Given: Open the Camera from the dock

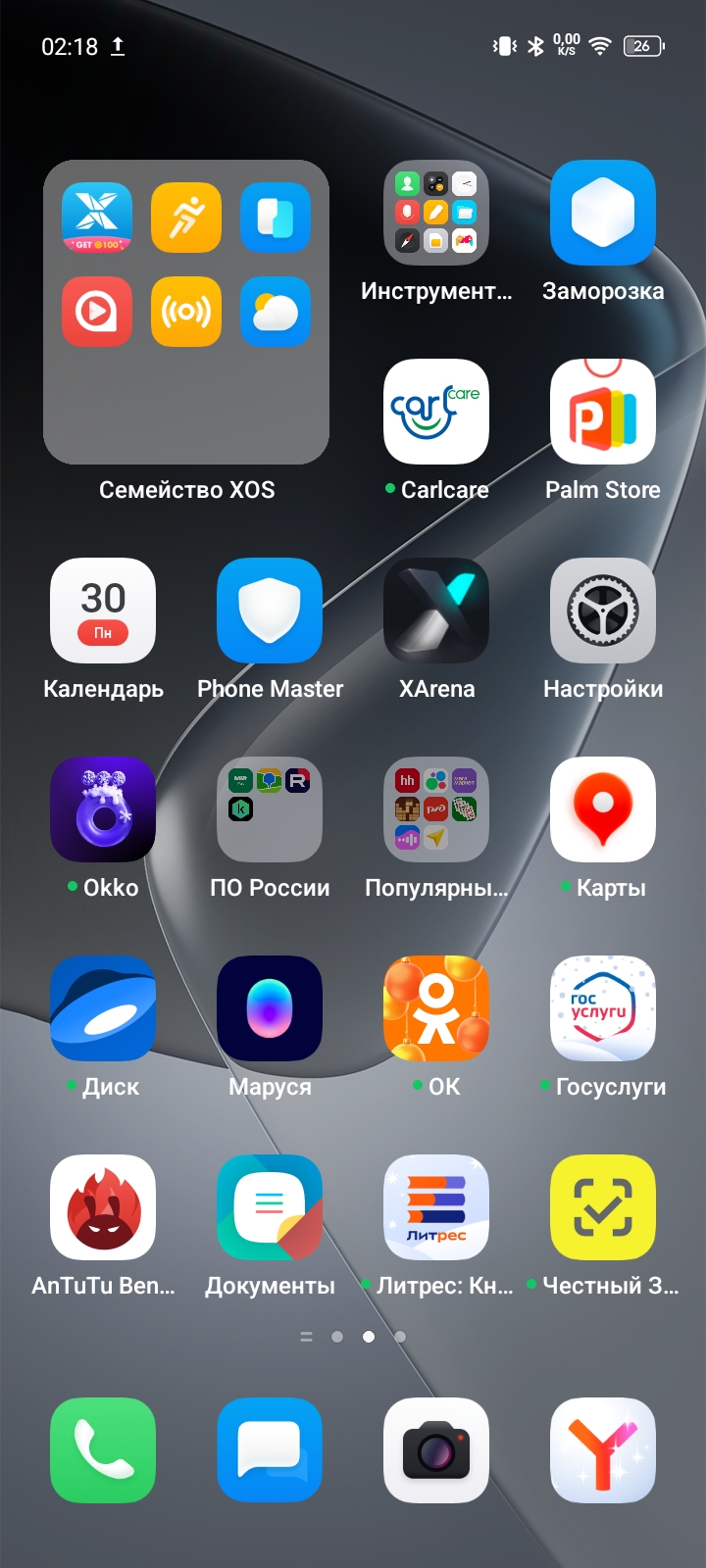Looking at the screenshot, I should (436, 1450).
